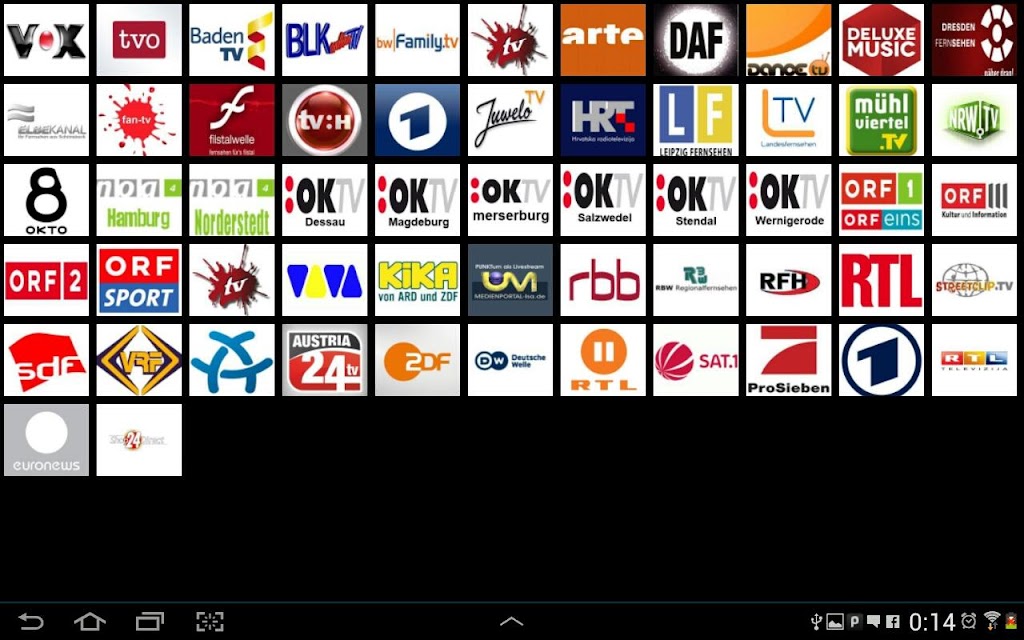The height and width of the screenshot is (640, 1024).
Task: Open the Leipzig Fernsehen channel
Action: 696,120
